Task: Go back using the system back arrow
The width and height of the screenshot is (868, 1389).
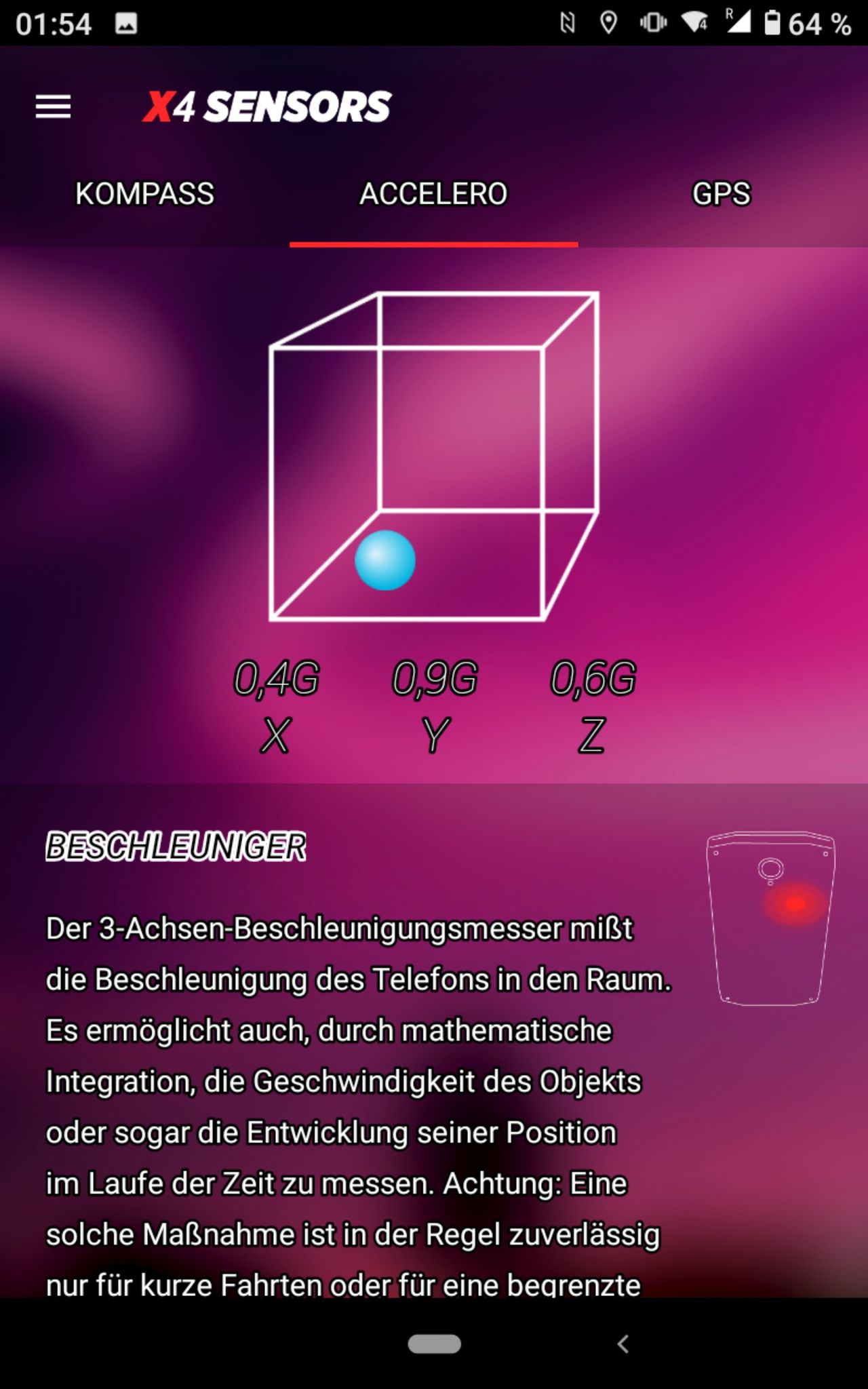Action: (623, 1344)
